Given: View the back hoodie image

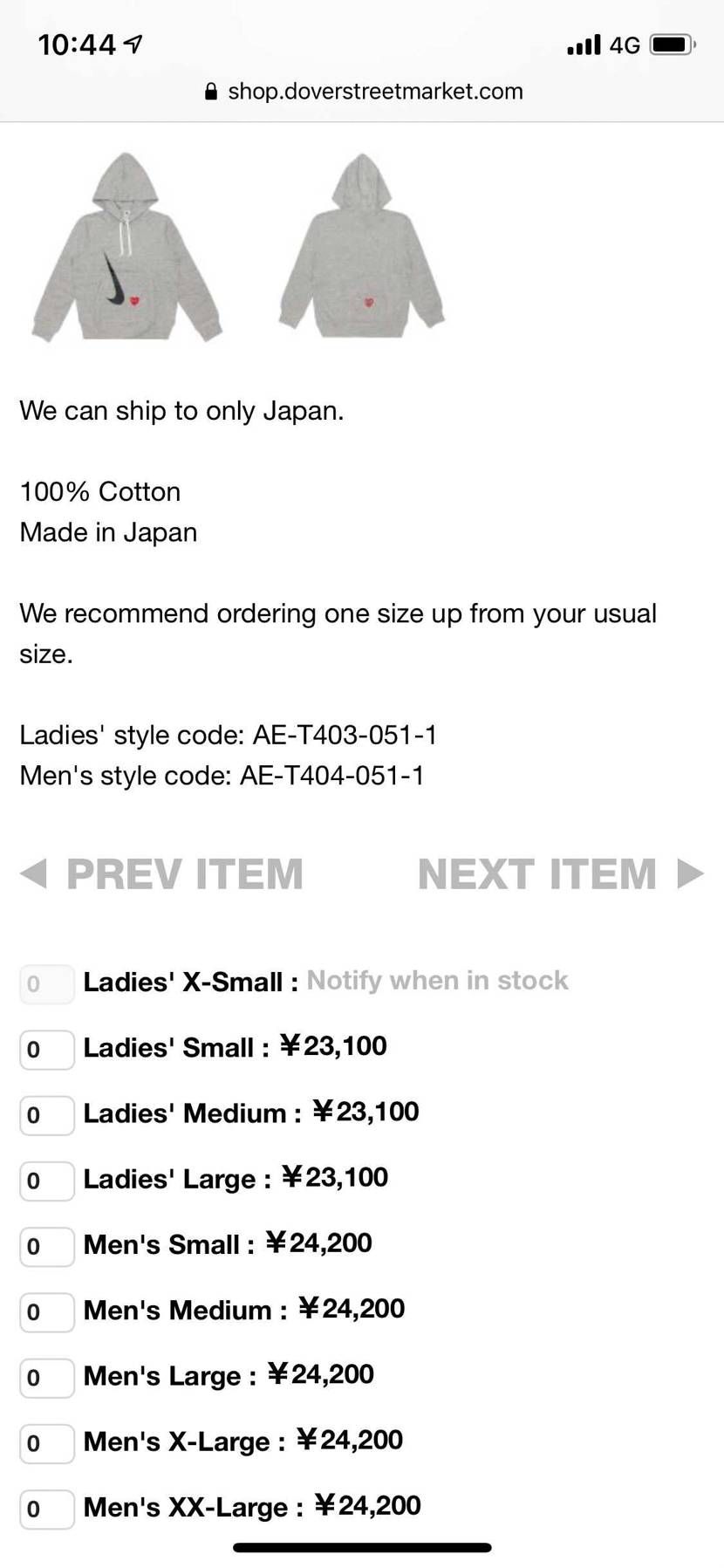Looking at the screenshot, I should click(x=362, y=247).
